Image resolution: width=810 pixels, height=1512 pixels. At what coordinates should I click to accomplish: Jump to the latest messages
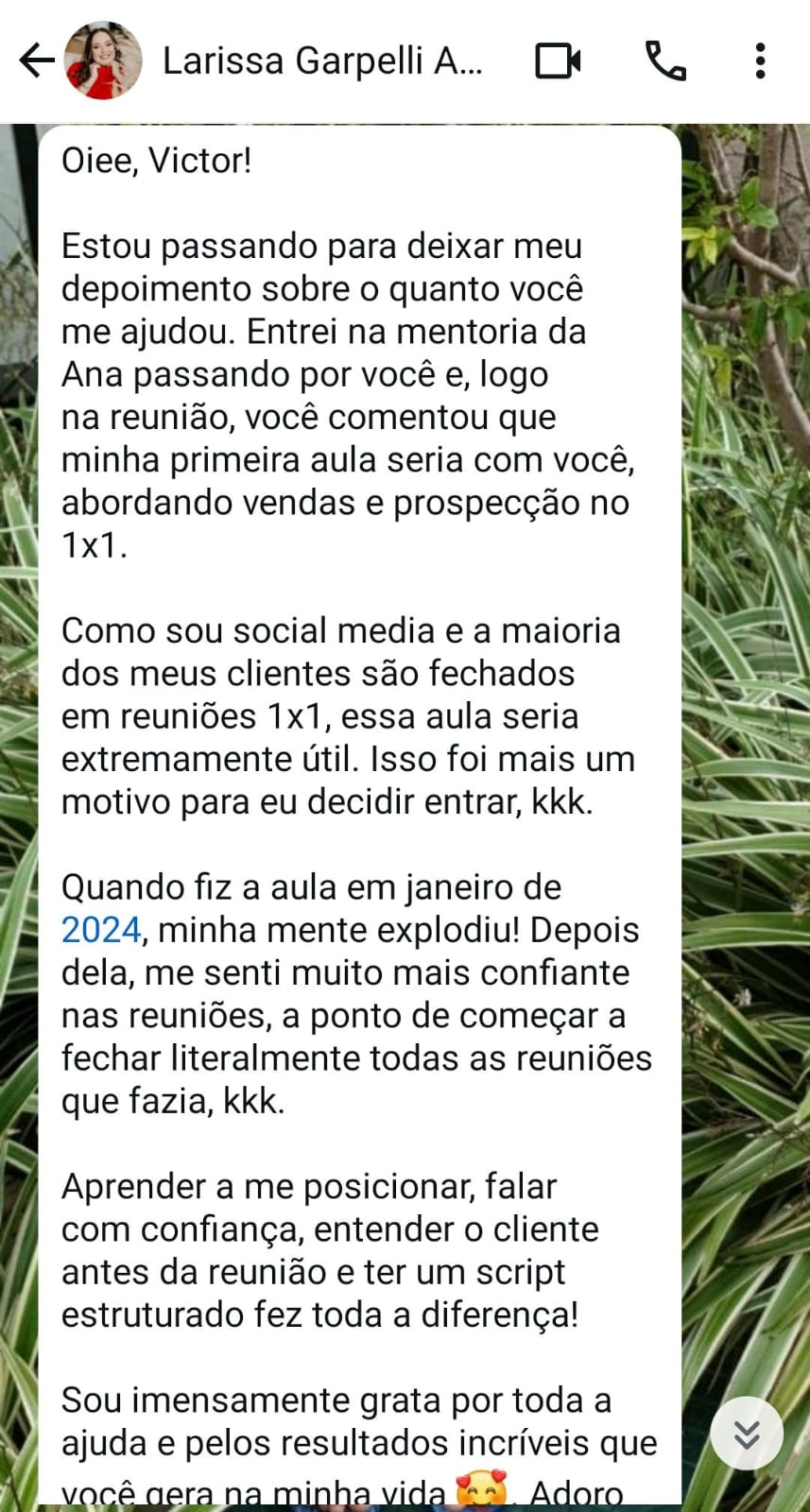(x=747, y=1433)
